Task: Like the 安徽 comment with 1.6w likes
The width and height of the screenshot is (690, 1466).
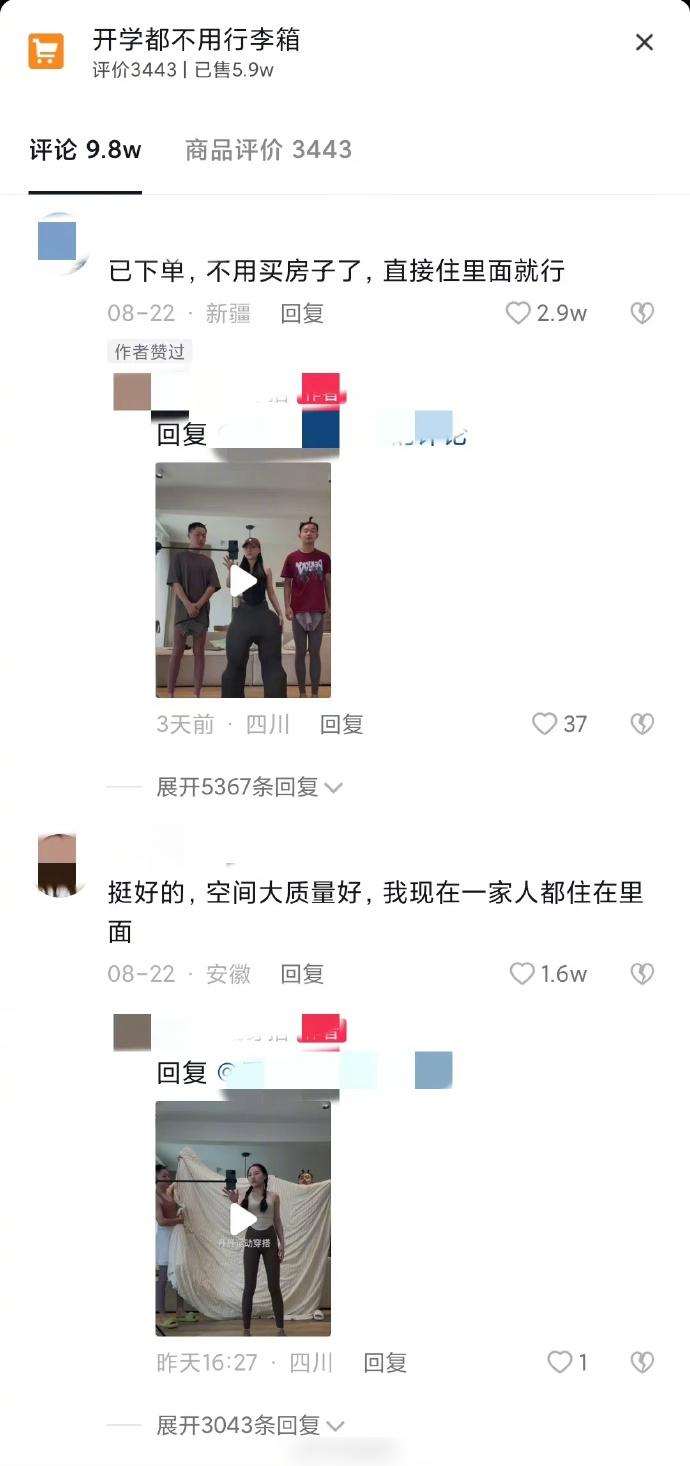Action: pyautogui.click(x=522, y=974)
